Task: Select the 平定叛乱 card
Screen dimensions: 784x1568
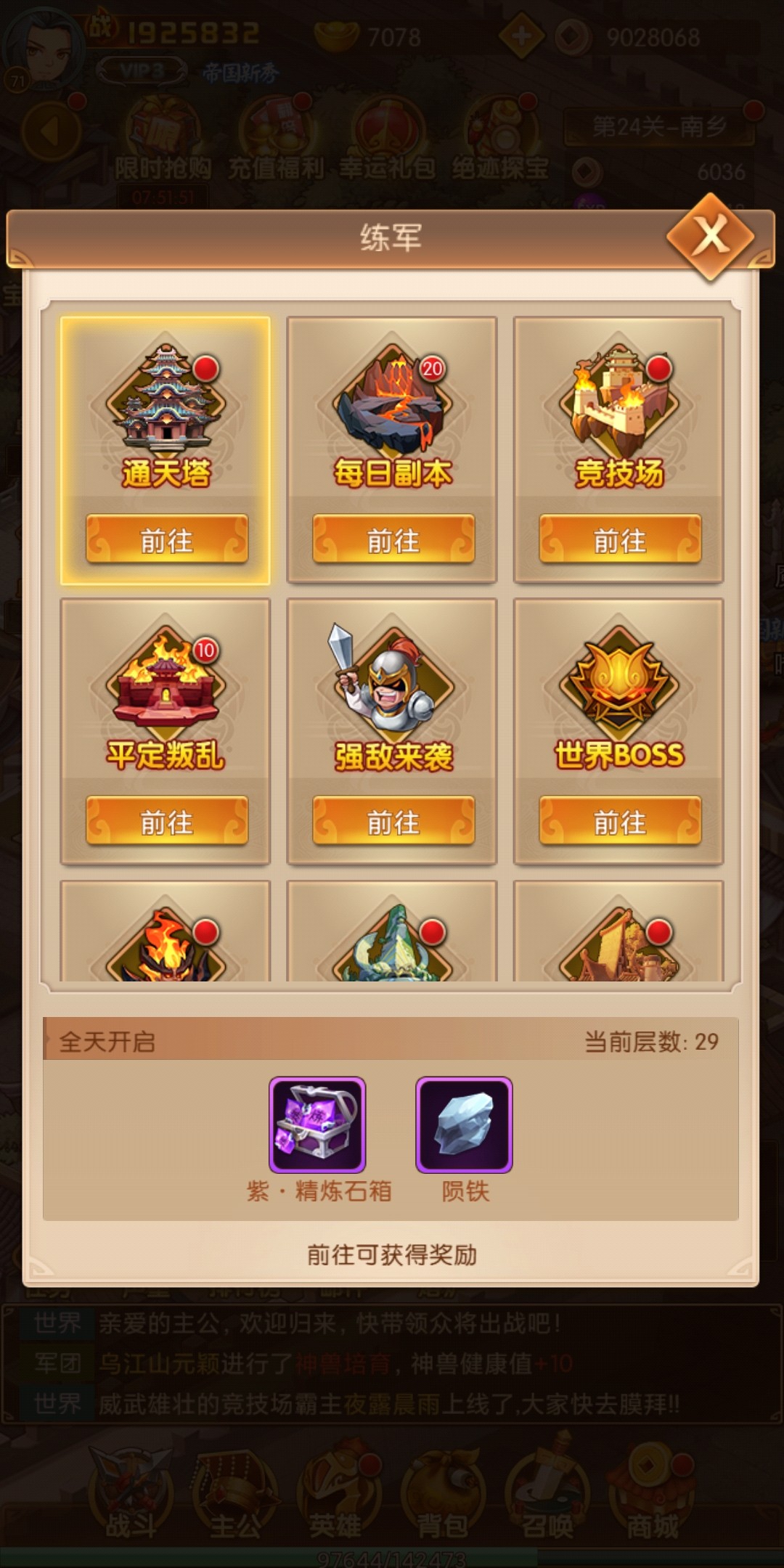Action: 166,697
